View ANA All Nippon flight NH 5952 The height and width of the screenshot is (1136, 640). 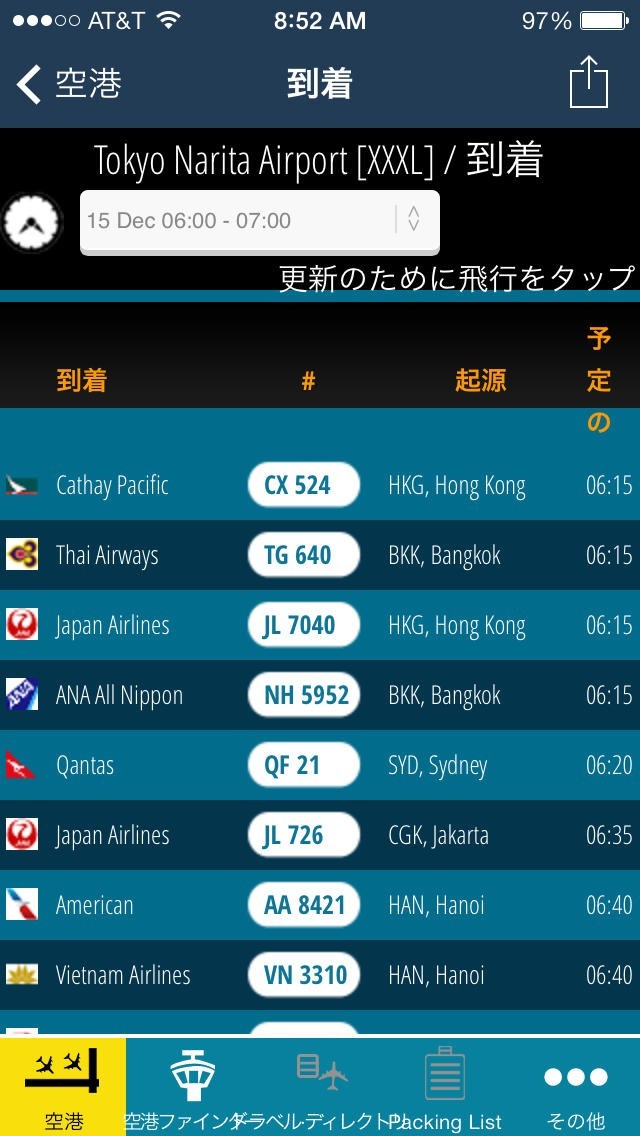coord(320,695)
